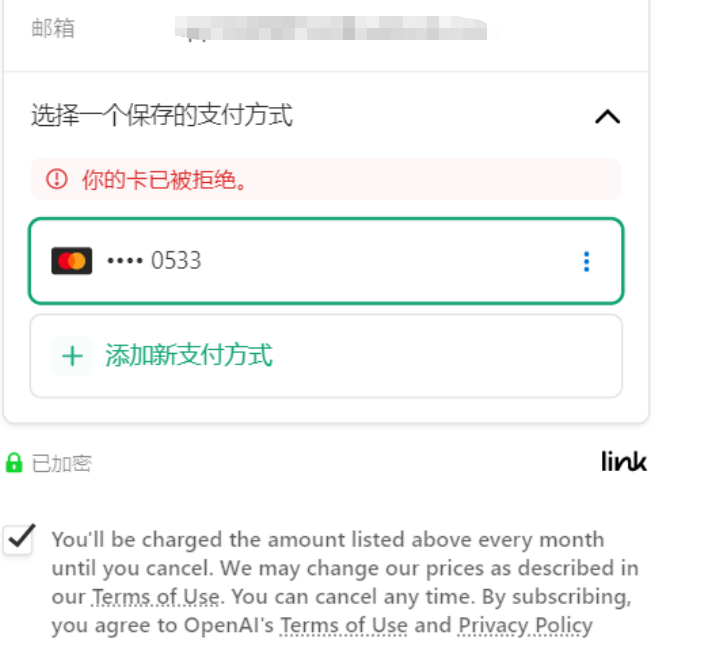The width and height of the screenshot is (704, 651).
Task: Uncheck the monthly charge agreement checkbox
Action: tap(19, 539)
